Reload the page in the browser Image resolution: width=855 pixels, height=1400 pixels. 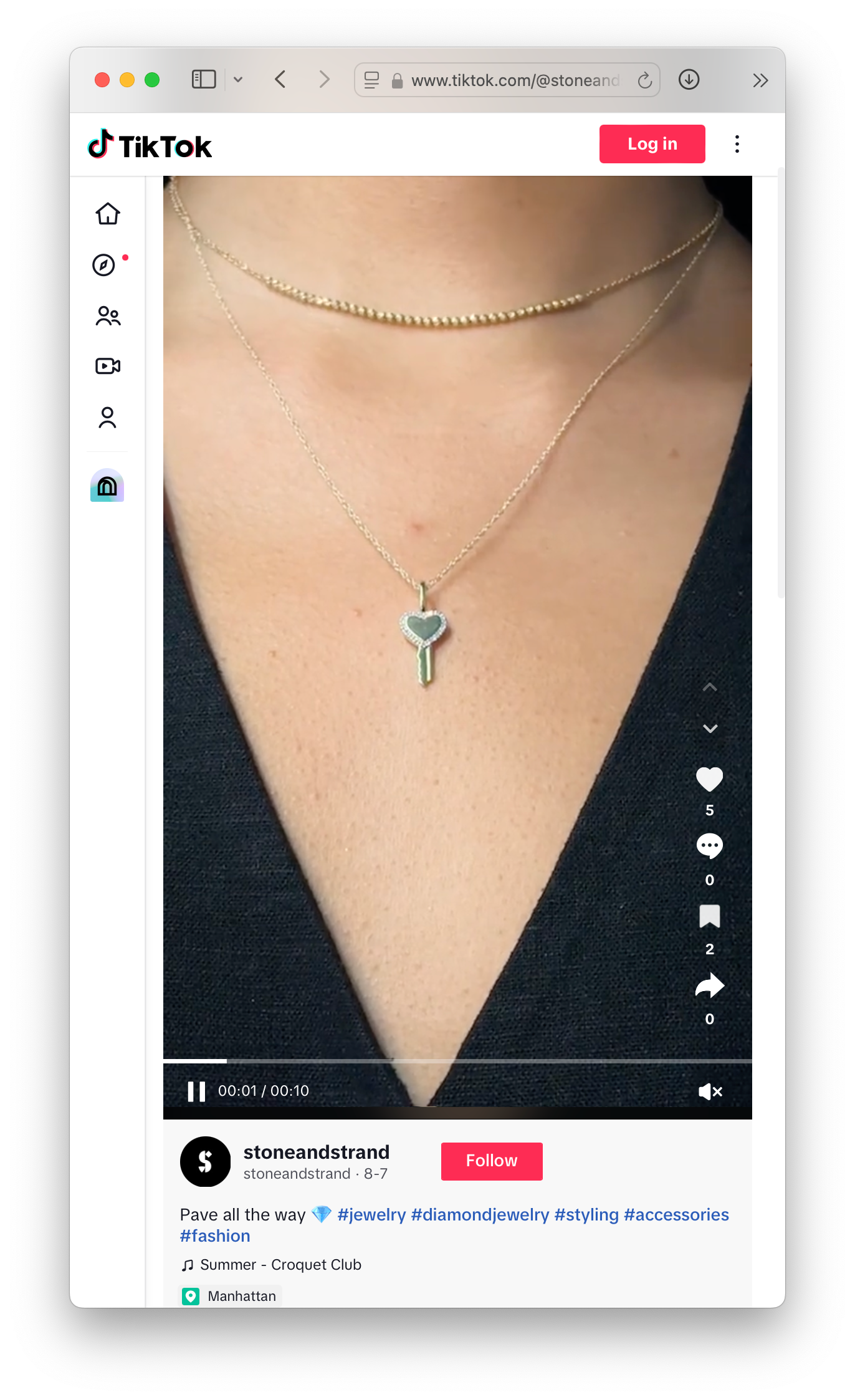(x=645, y=80)
